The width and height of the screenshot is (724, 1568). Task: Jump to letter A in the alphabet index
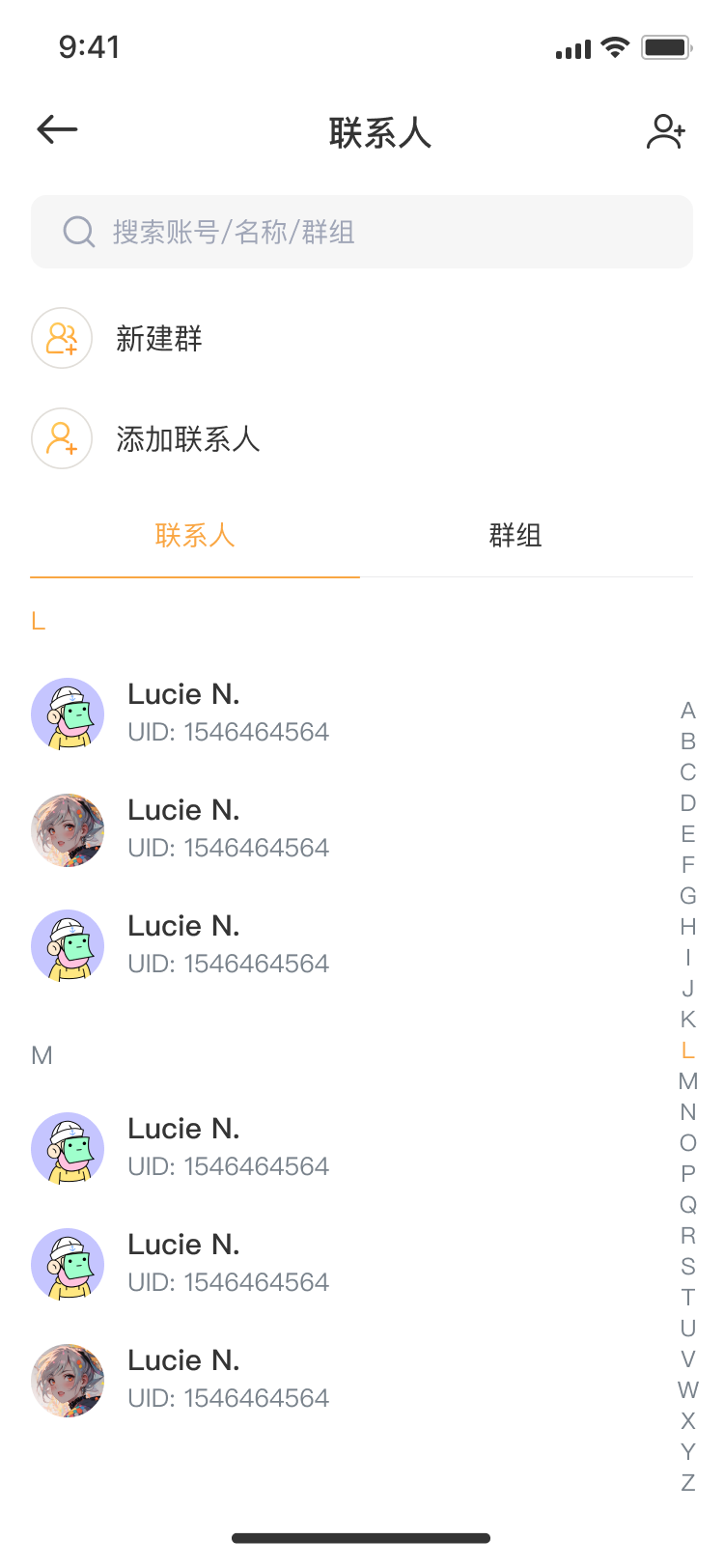point(688,712)
